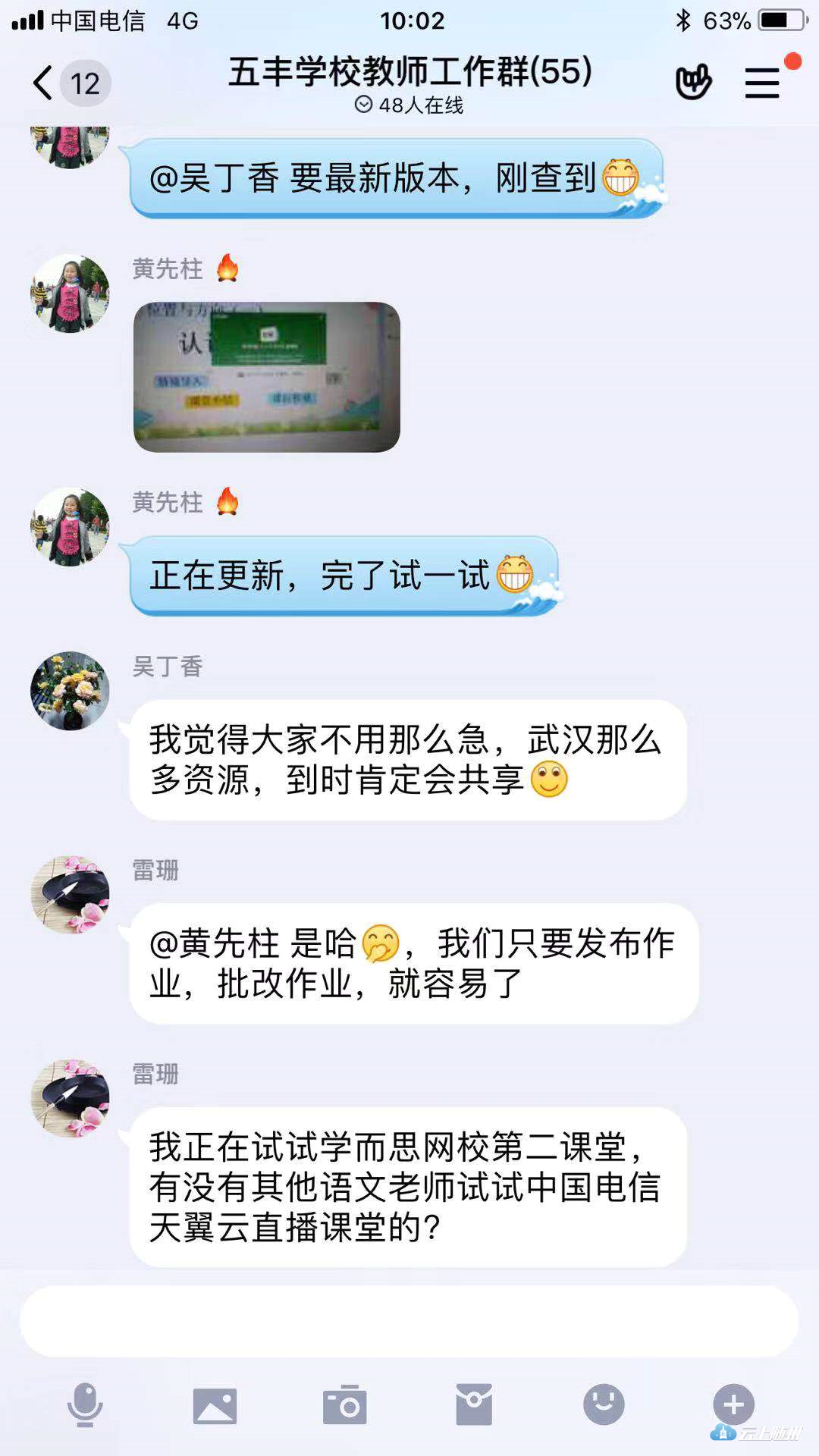Viewport: 819px width, 1456px height.
Task: Open the group menu with three lines
Action: (762, 83)
